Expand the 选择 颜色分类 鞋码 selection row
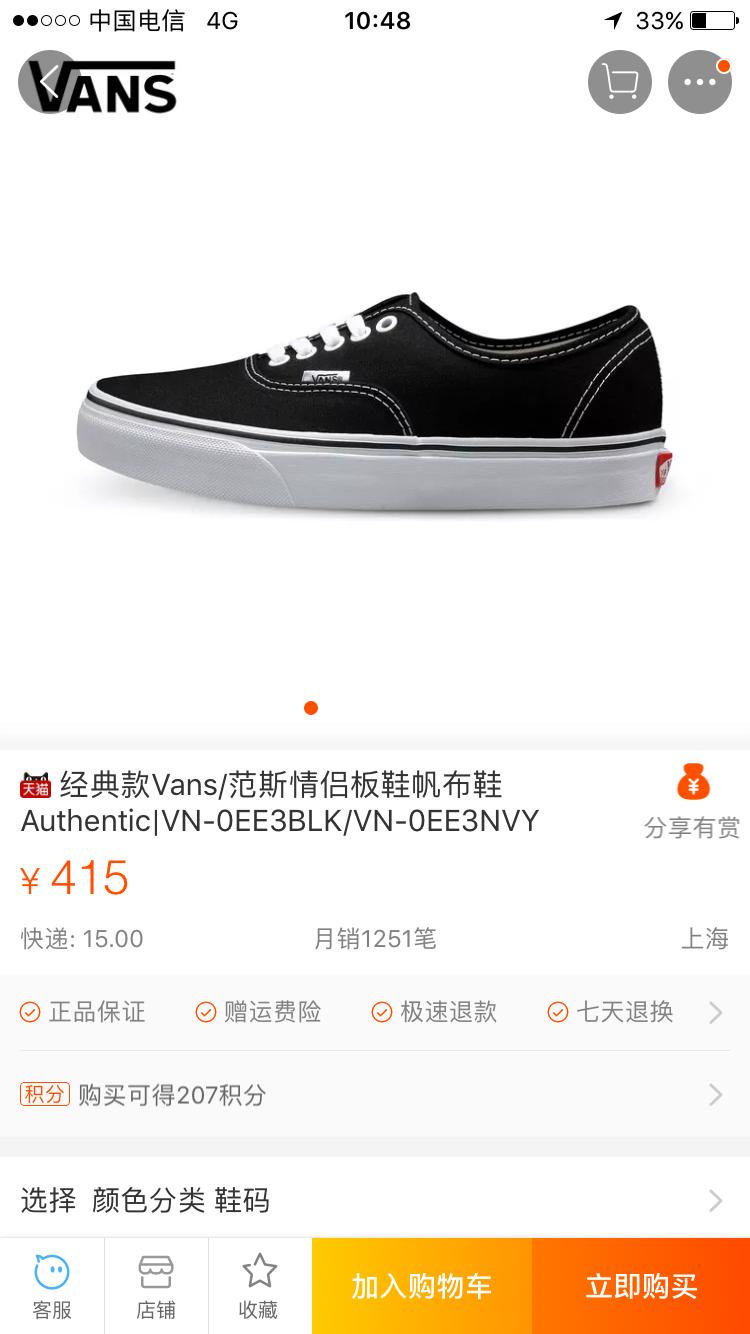Viewport: 750px width, 1334px height. click(375, 1200)
